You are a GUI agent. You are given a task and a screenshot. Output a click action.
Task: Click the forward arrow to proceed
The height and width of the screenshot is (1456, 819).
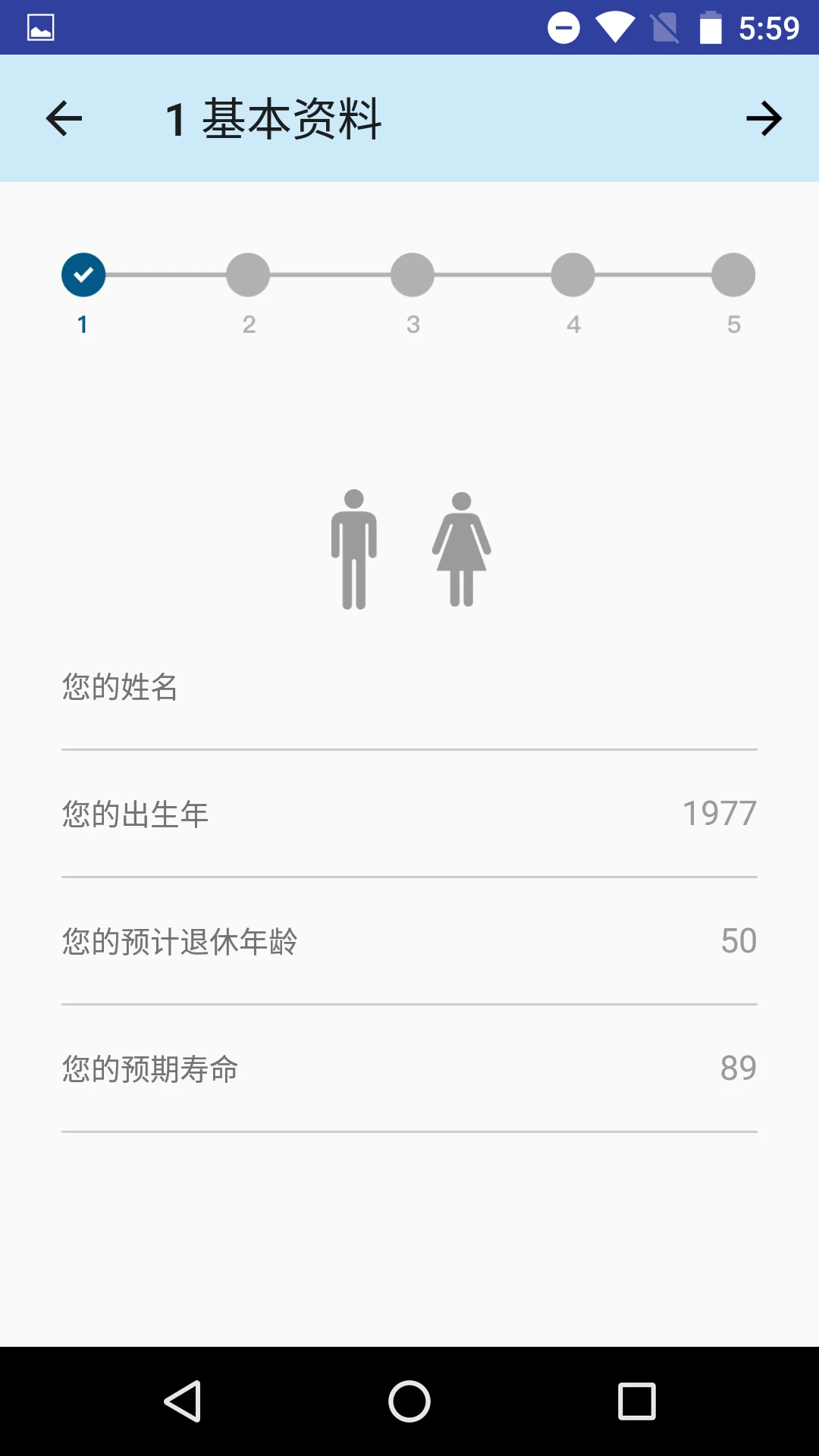click(x=765, y=118)
